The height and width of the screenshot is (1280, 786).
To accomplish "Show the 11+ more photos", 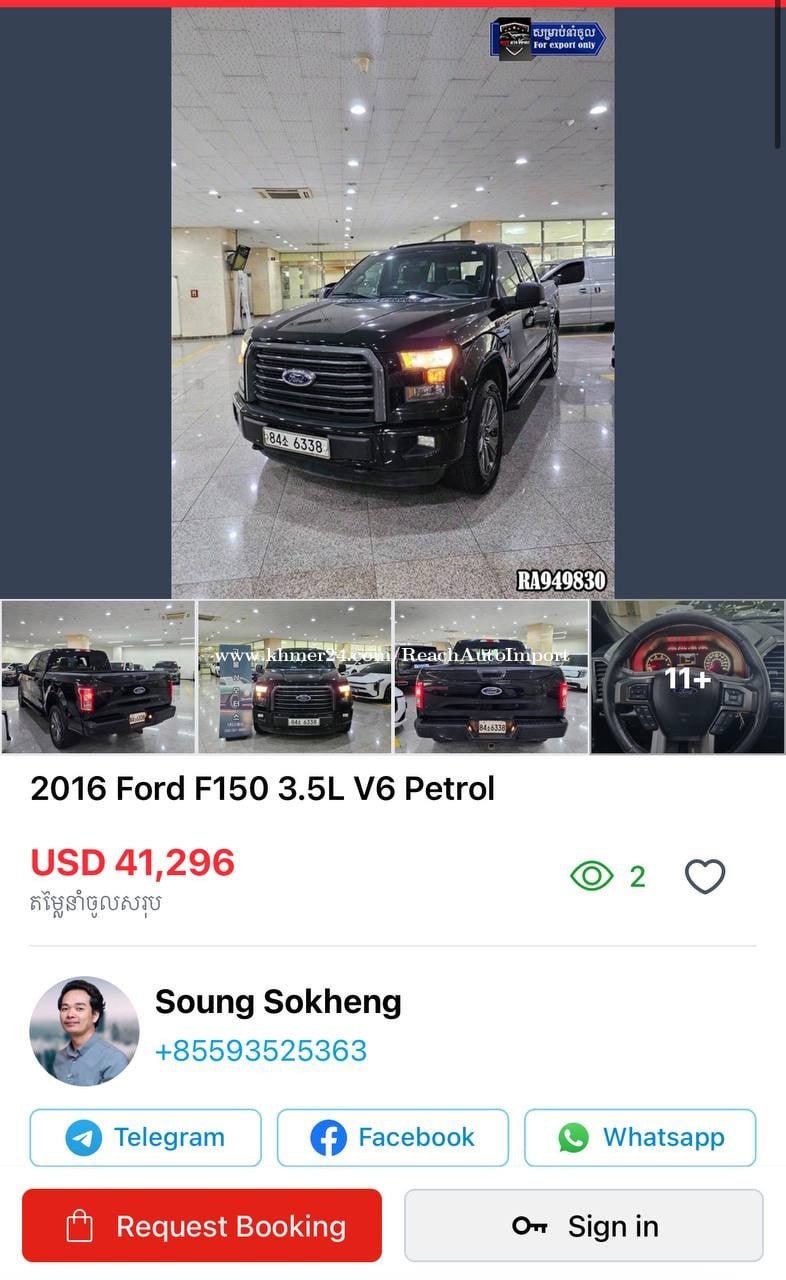I will [688, 677].
